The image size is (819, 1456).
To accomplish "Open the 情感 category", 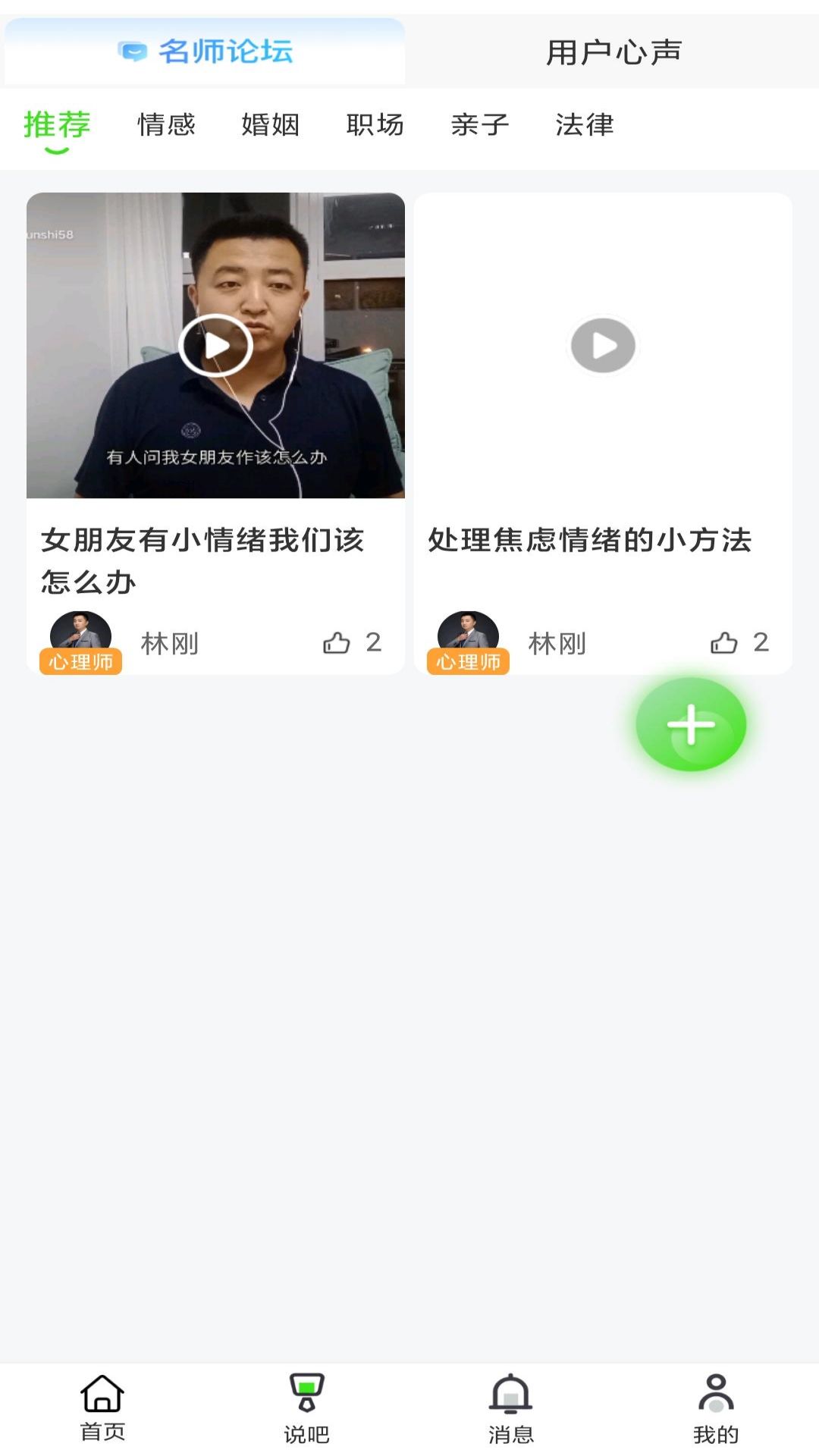I will point(168,125).
